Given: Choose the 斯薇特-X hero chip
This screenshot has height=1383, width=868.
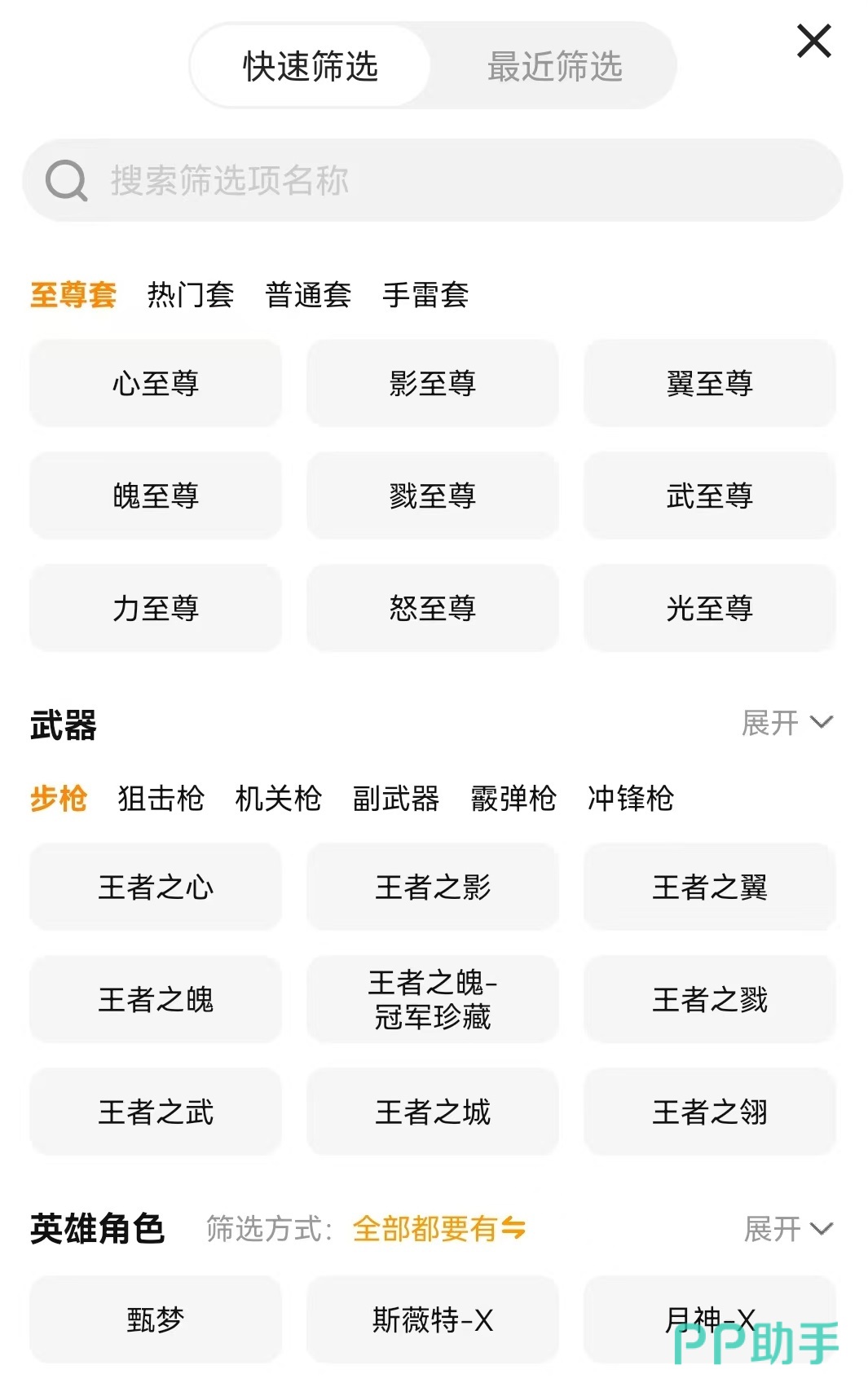Looking at the screenshot, I should tap(432, 1319).
